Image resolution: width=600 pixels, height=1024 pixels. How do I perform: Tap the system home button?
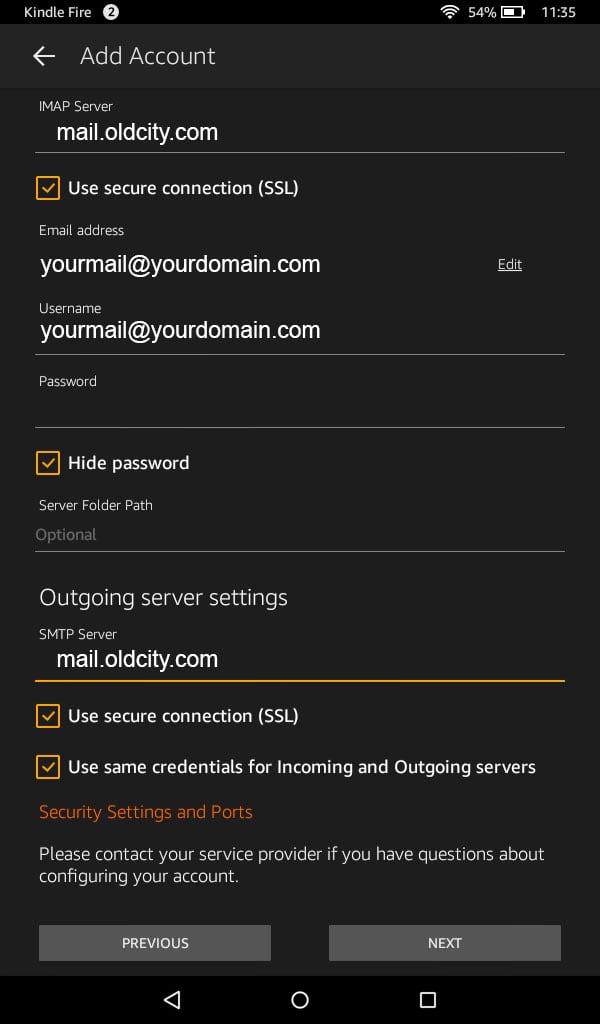pyautogui.click(x=300, y=999)
